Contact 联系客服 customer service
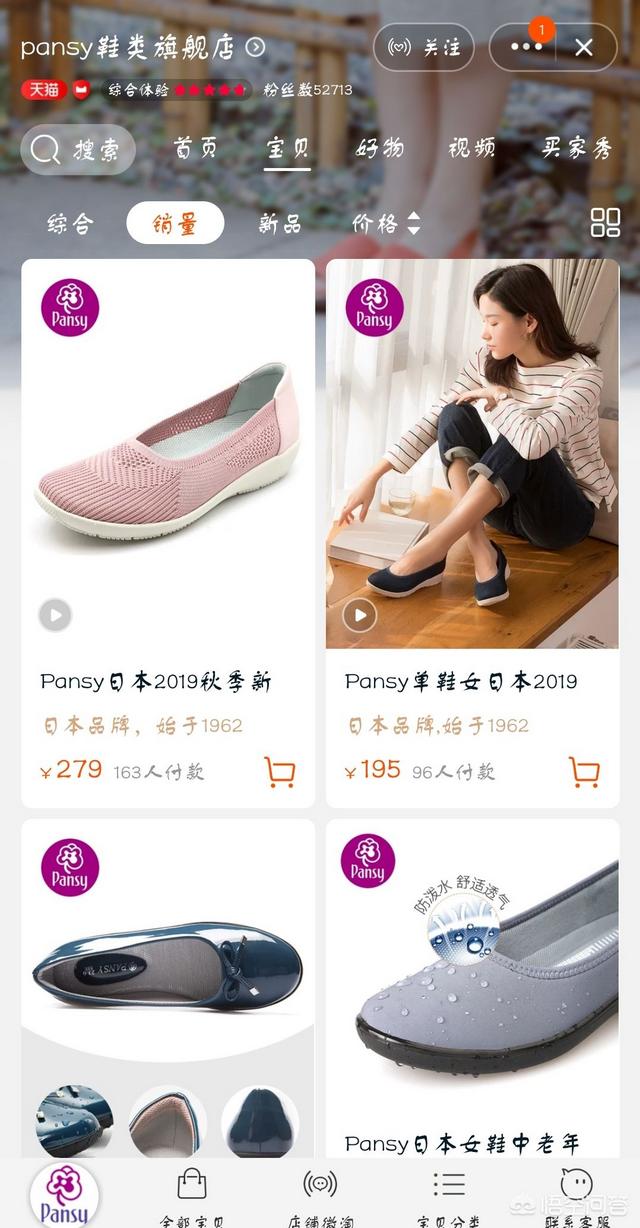Image resolution: width=640 pixels, height=1228 pixels. point(578,1198)
